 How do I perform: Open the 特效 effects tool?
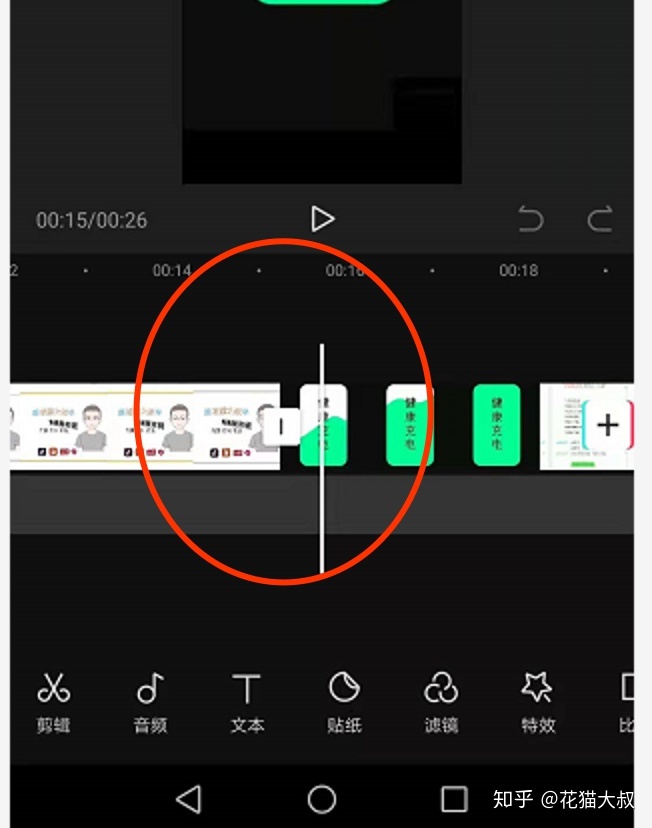(x=538, y=702)
